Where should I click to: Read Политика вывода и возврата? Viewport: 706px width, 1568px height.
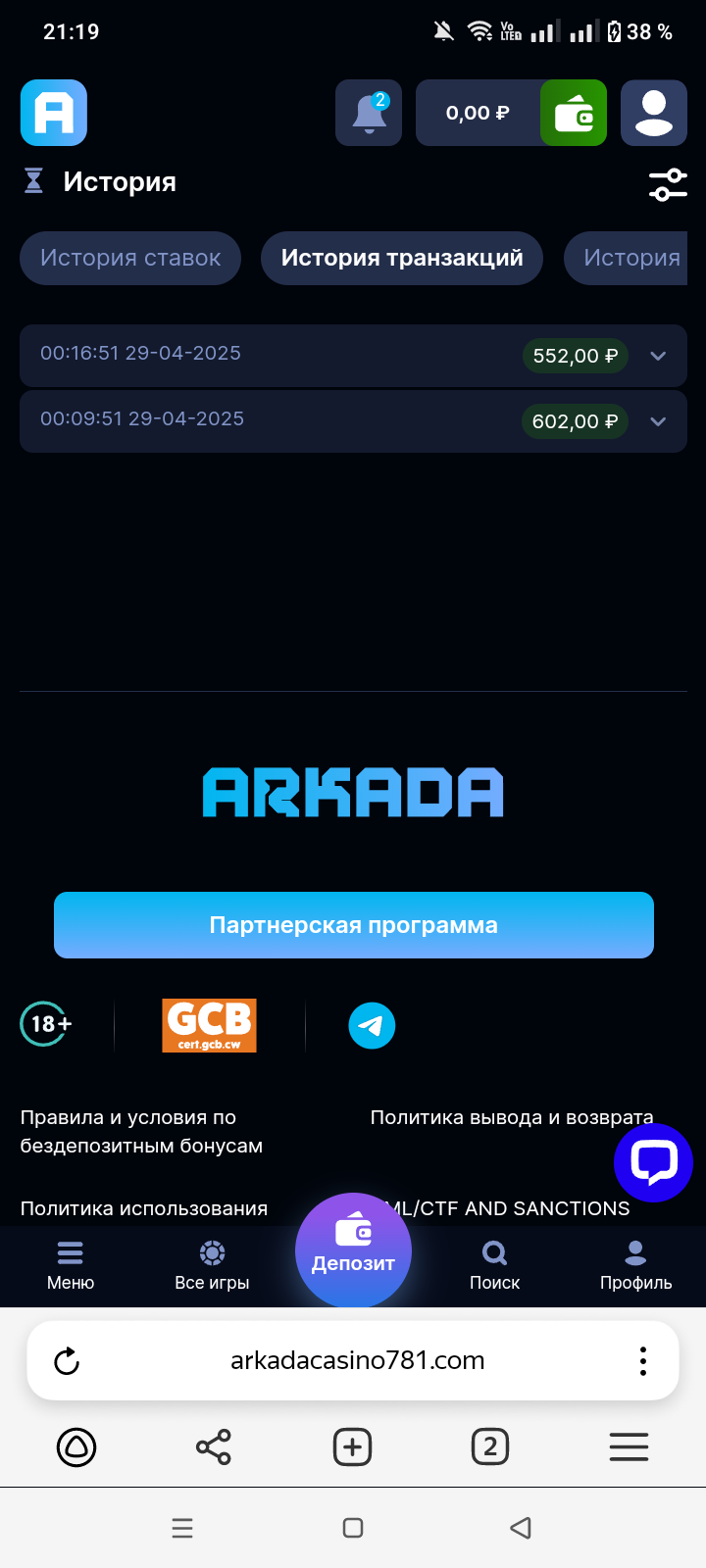point(512,1117)
